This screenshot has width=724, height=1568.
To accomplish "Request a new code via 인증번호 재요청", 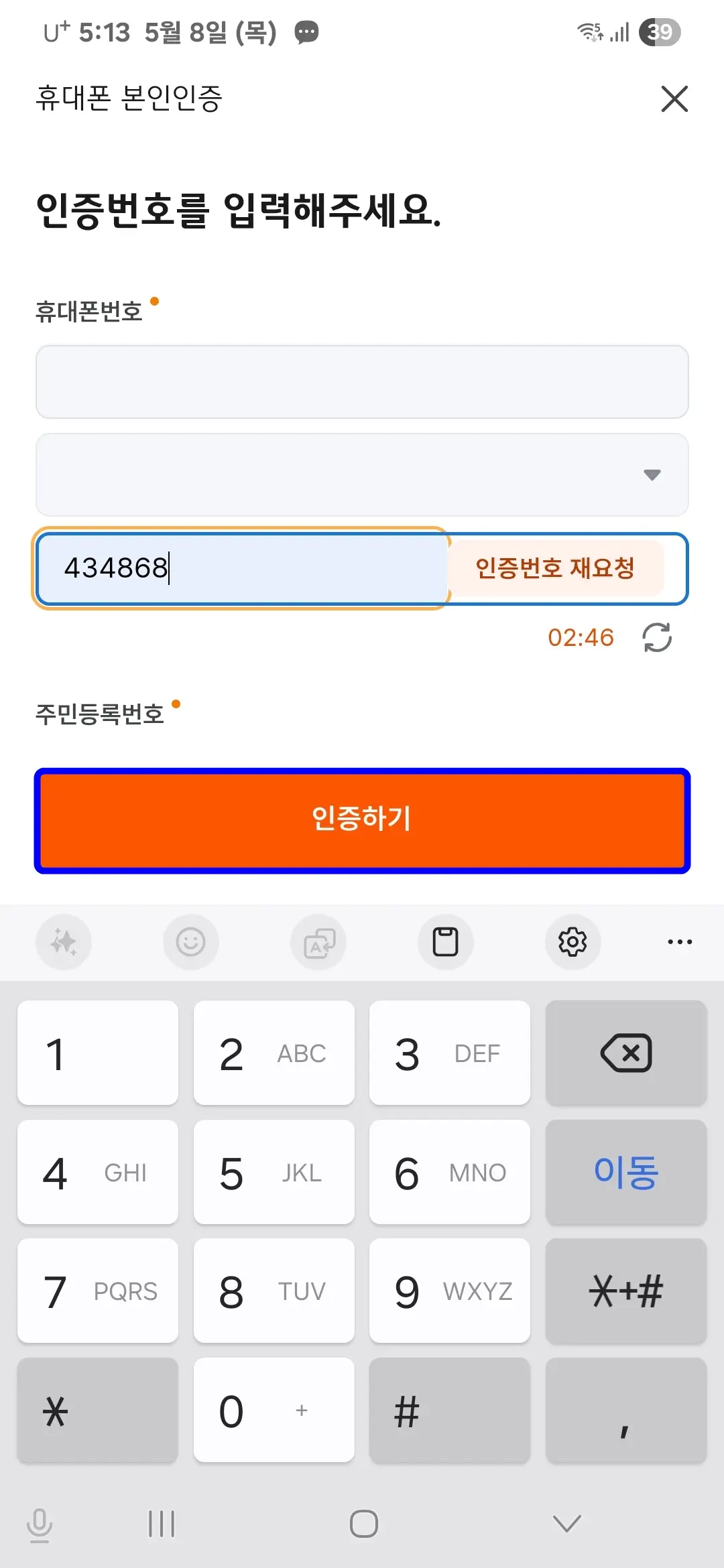I will pyautogui.click(x=556, y=568).
